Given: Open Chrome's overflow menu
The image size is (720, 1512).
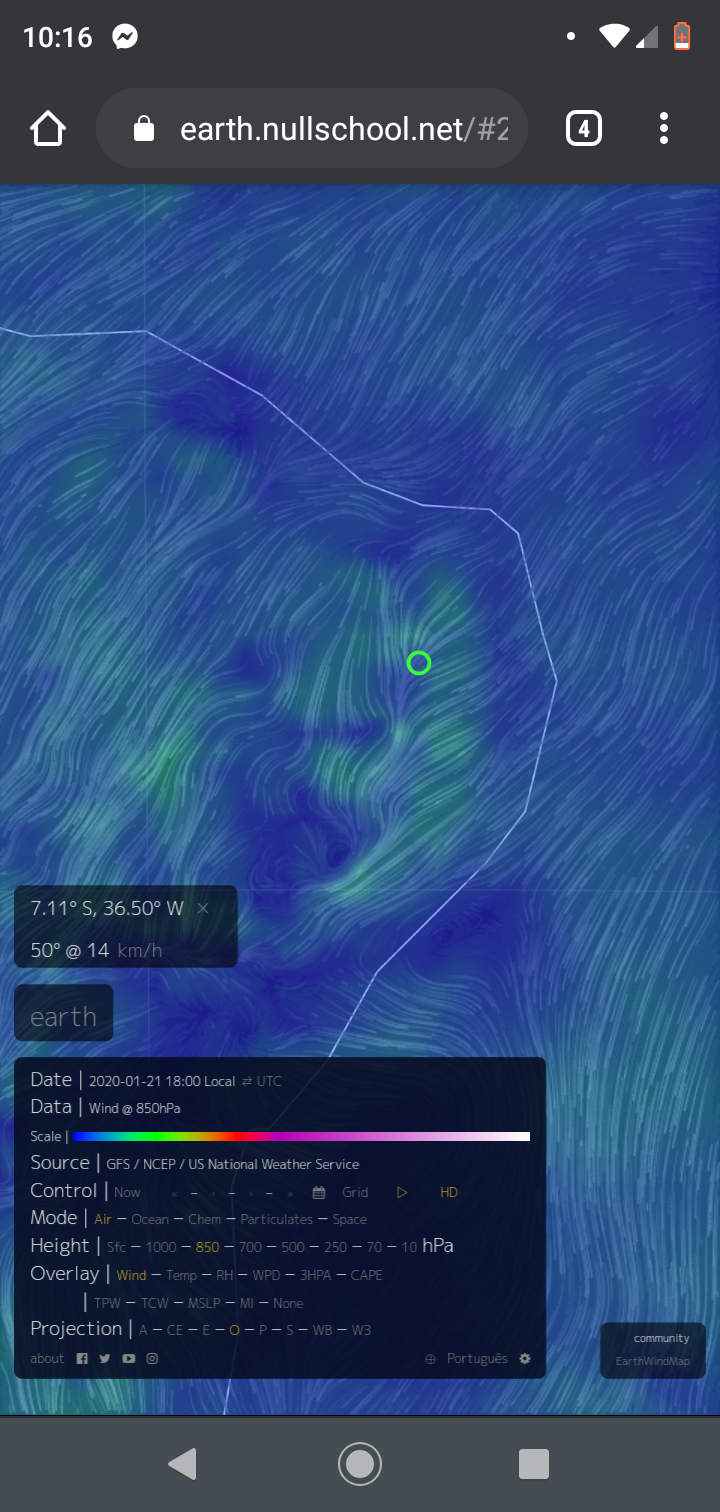Looking at the screenshot, I should click(x=664, y=128).
